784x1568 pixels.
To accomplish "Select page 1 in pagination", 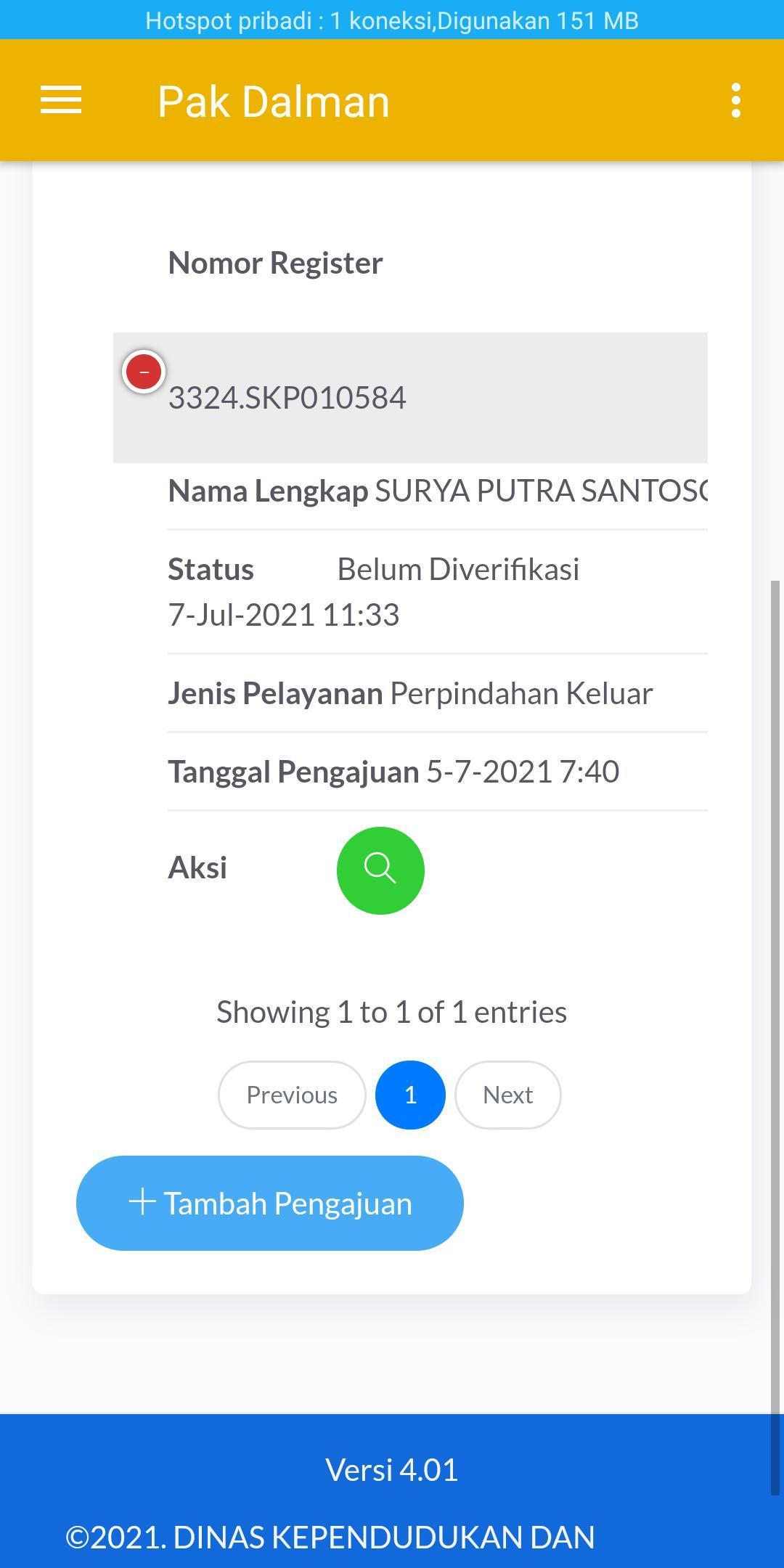I will [x=410, y=1095].
